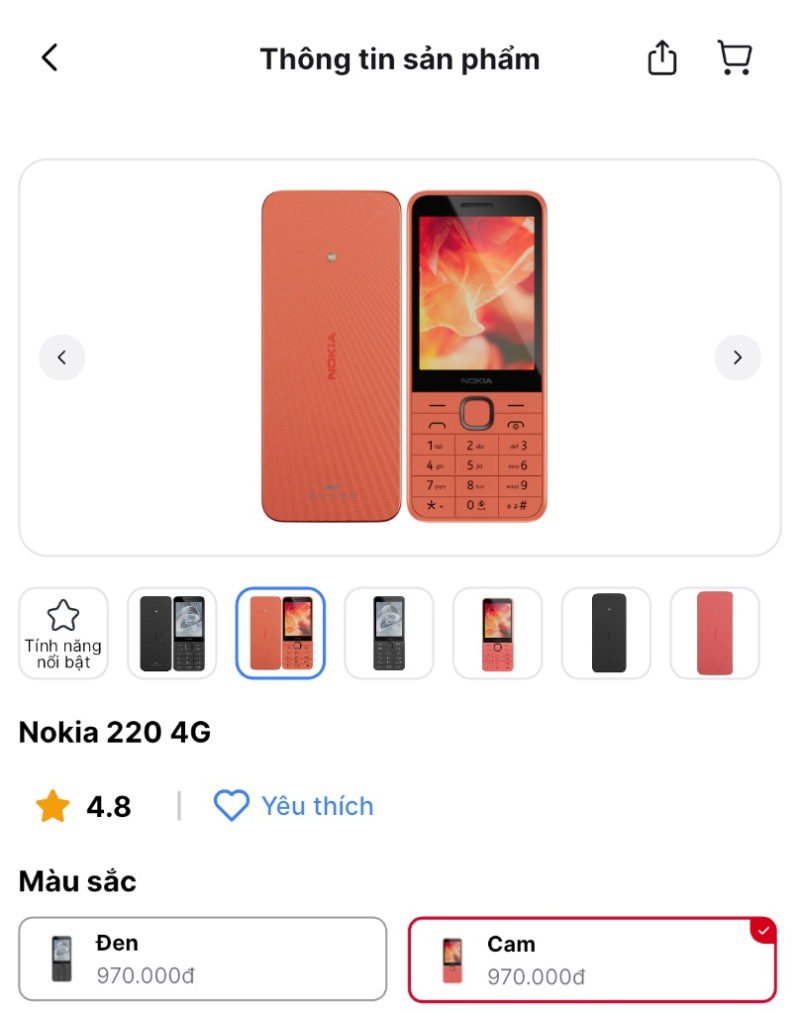Show the next product image
800x1014 pixels.
[738, 357]
